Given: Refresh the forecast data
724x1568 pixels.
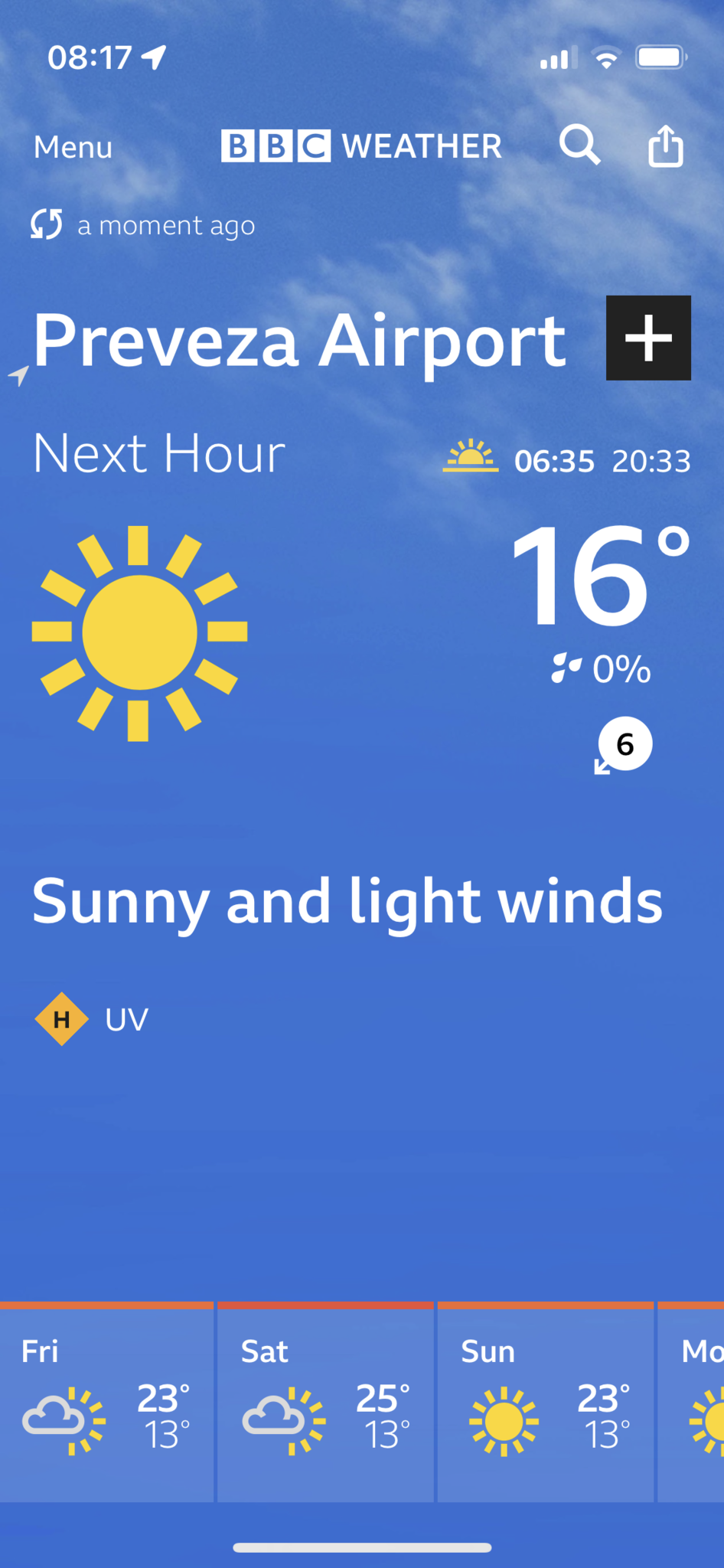Looking at the screenshot, I should pyautogui.click(x=47, y=225).
